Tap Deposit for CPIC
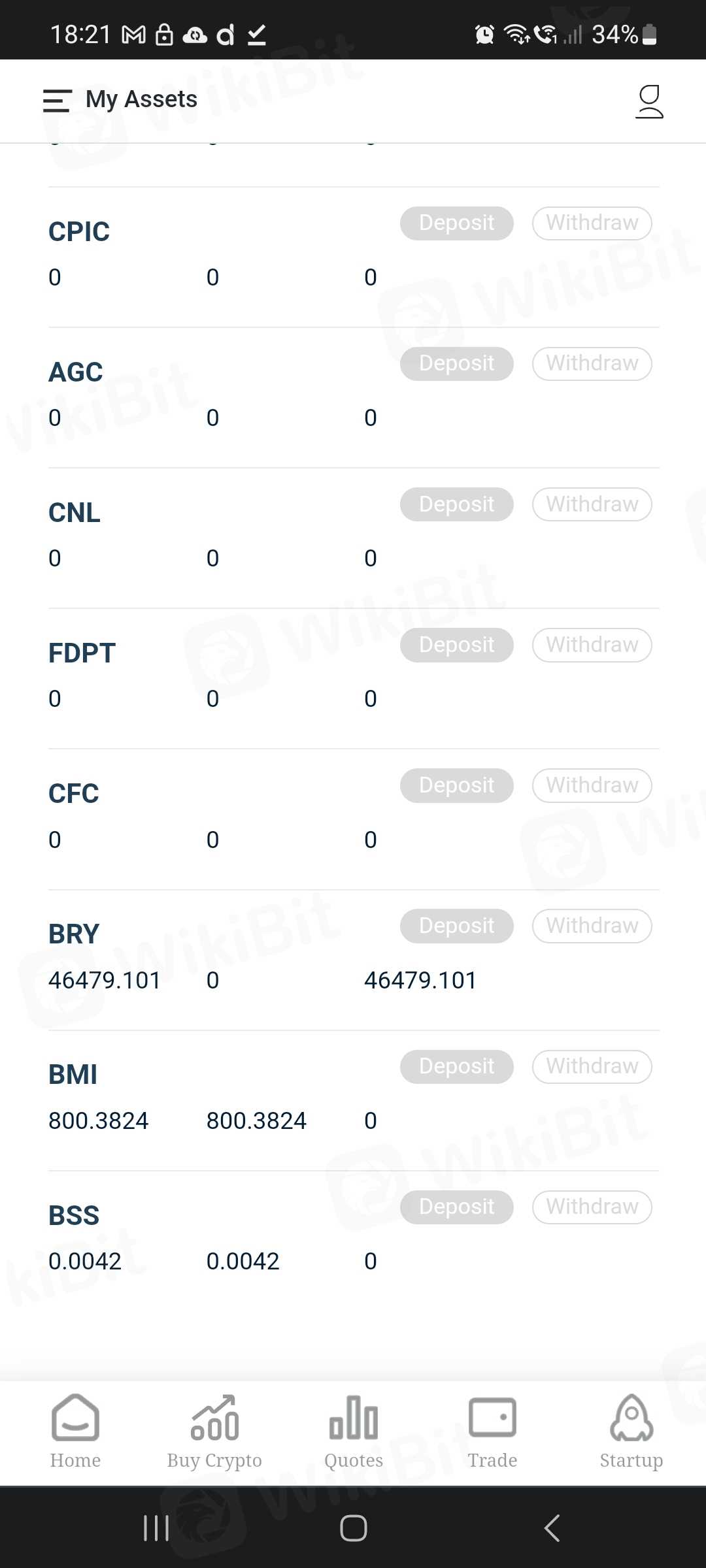 click(x=456, y=223)
